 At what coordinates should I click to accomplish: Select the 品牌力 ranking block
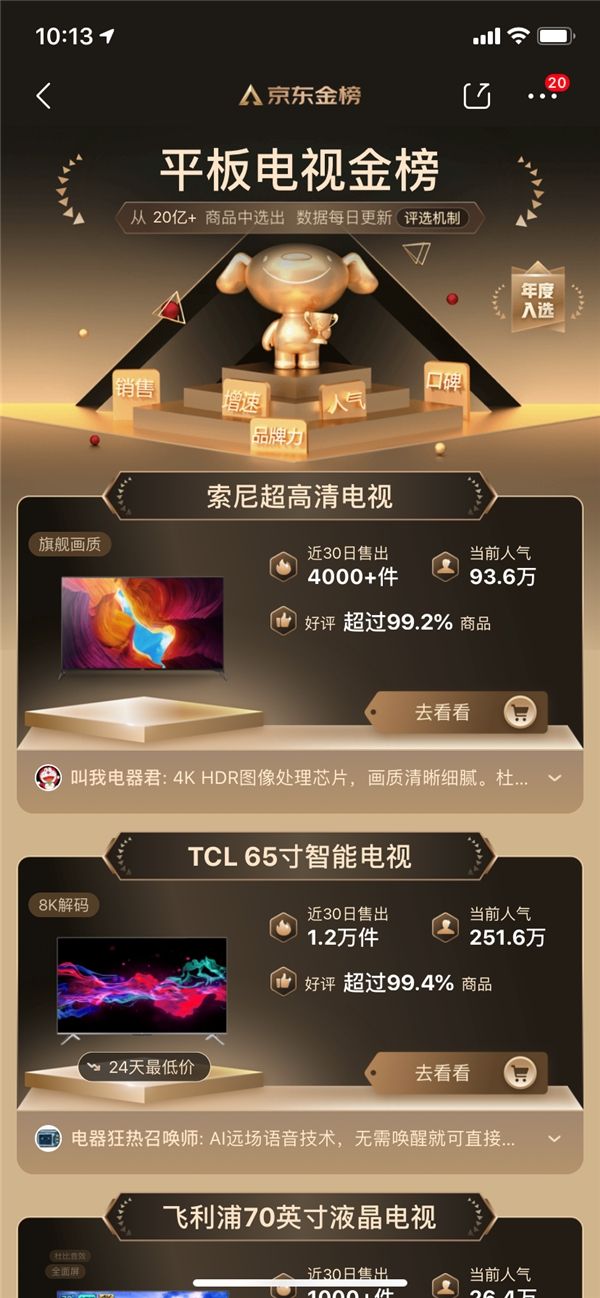[277, 435]
